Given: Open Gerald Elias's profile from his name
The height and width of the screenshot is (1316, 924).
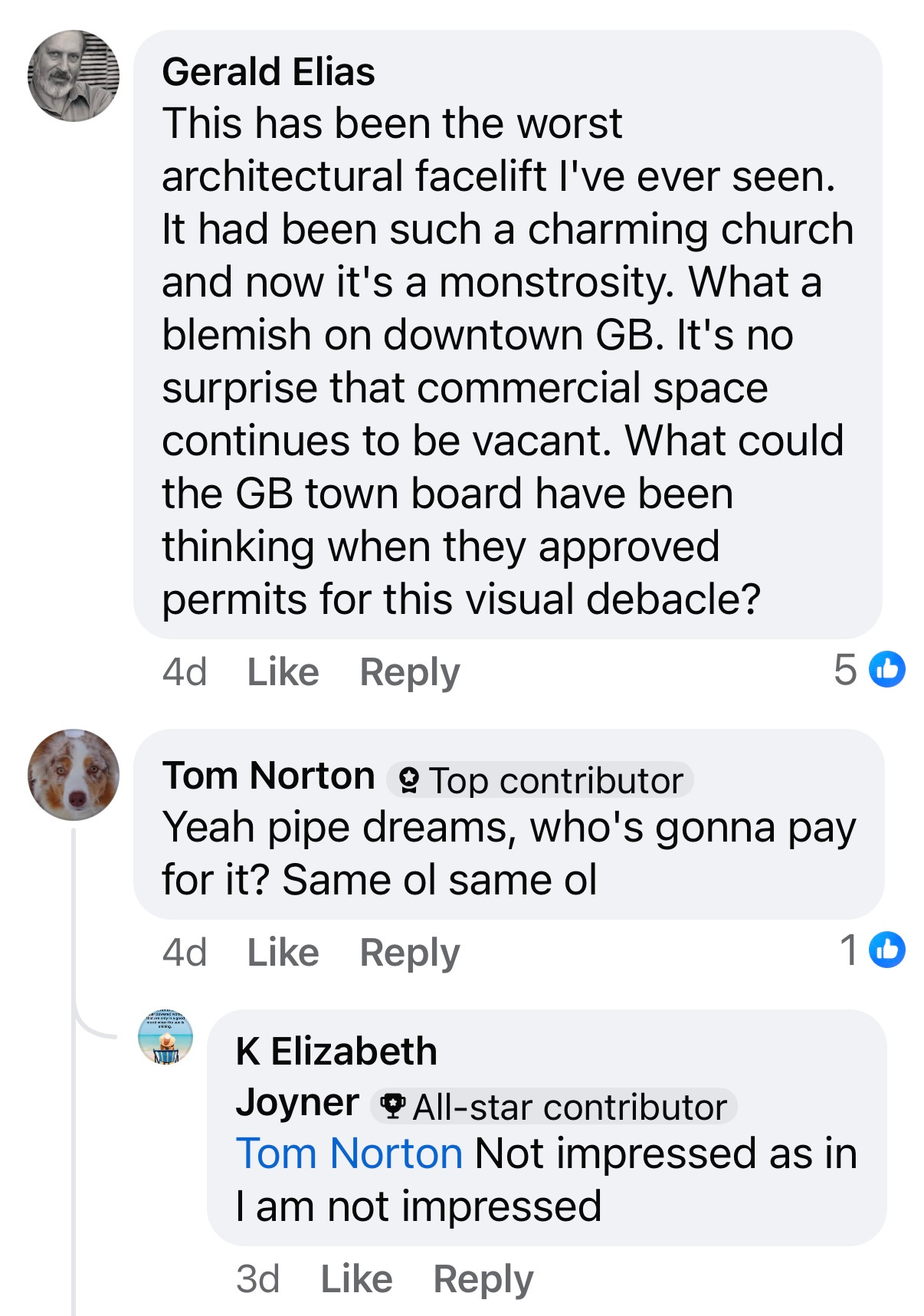Looking at the screenshot, I should click(268, 72).
